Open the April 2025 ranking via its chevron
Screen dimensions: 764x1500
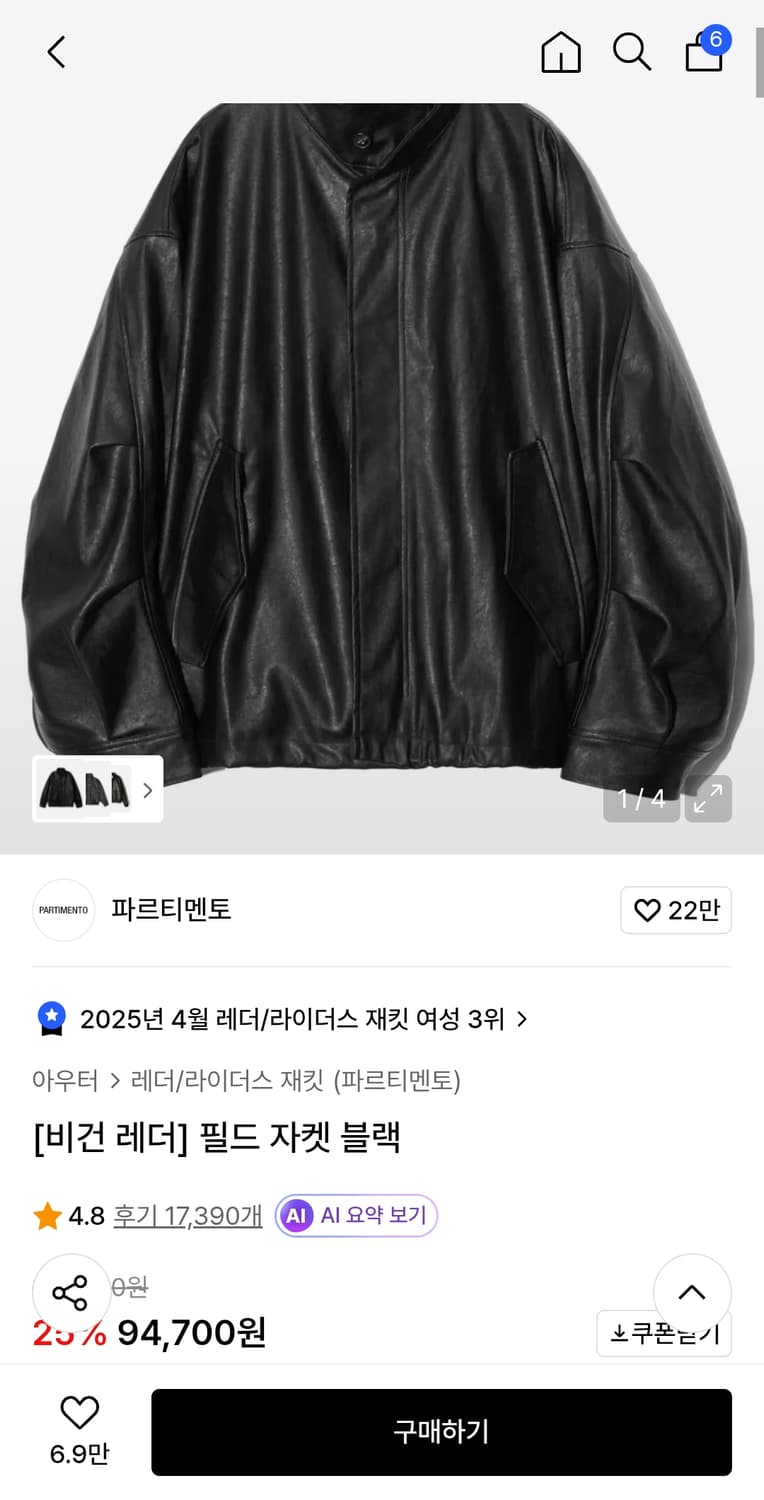(521, 1018)
